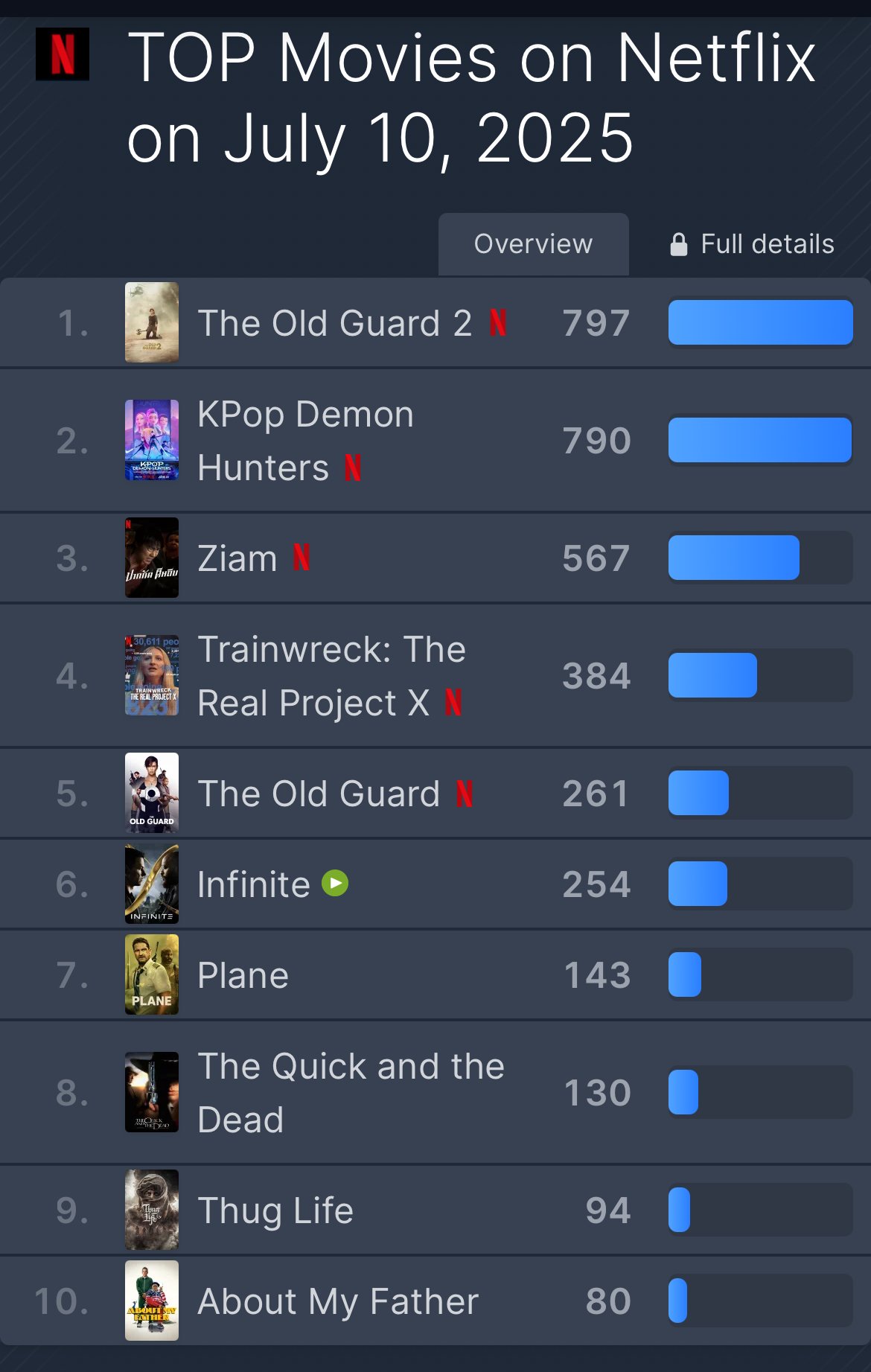This screenshot has width=871, height=1372.
Task: Open the Infinite movie entry
Action: tap(254, 885)
